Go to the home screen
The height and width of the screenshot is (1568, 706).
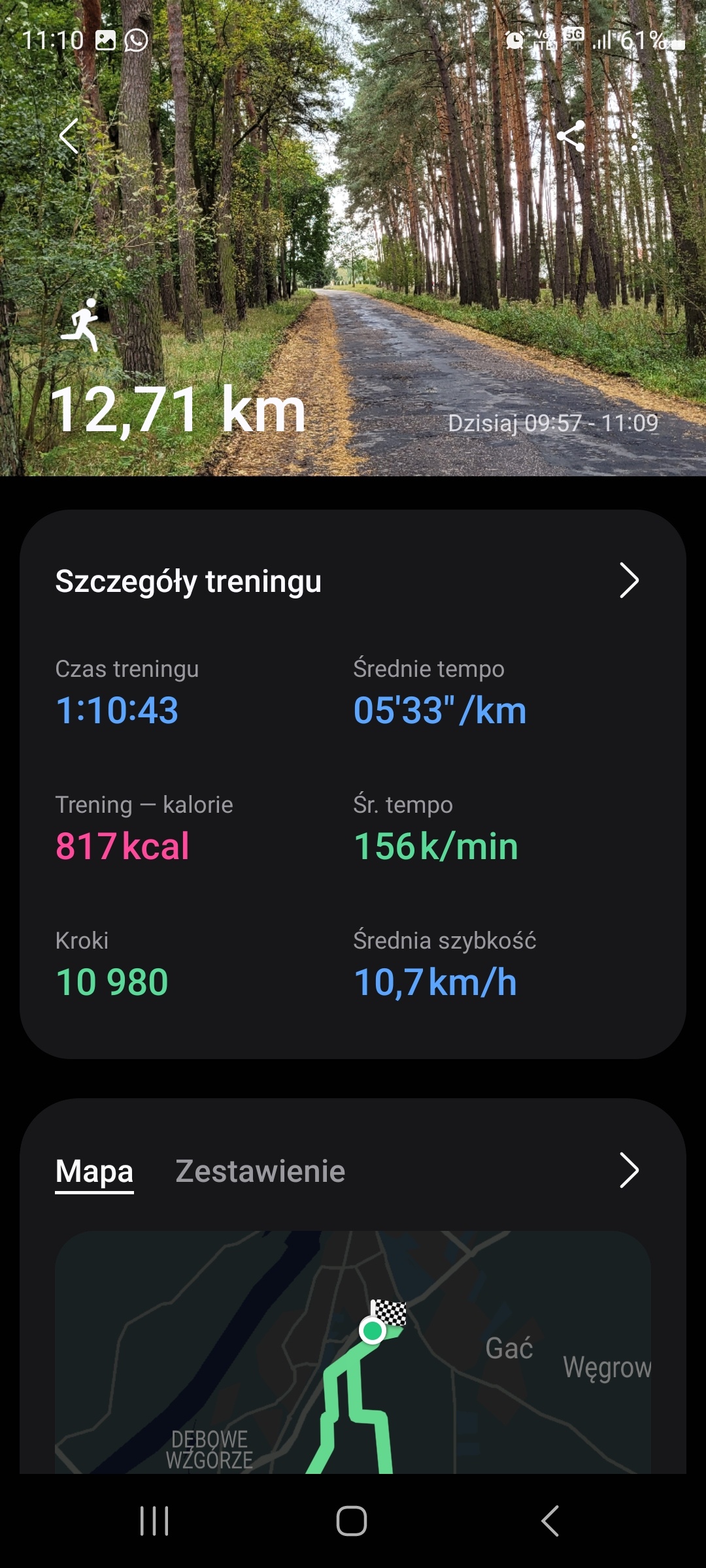point(352,1520)
